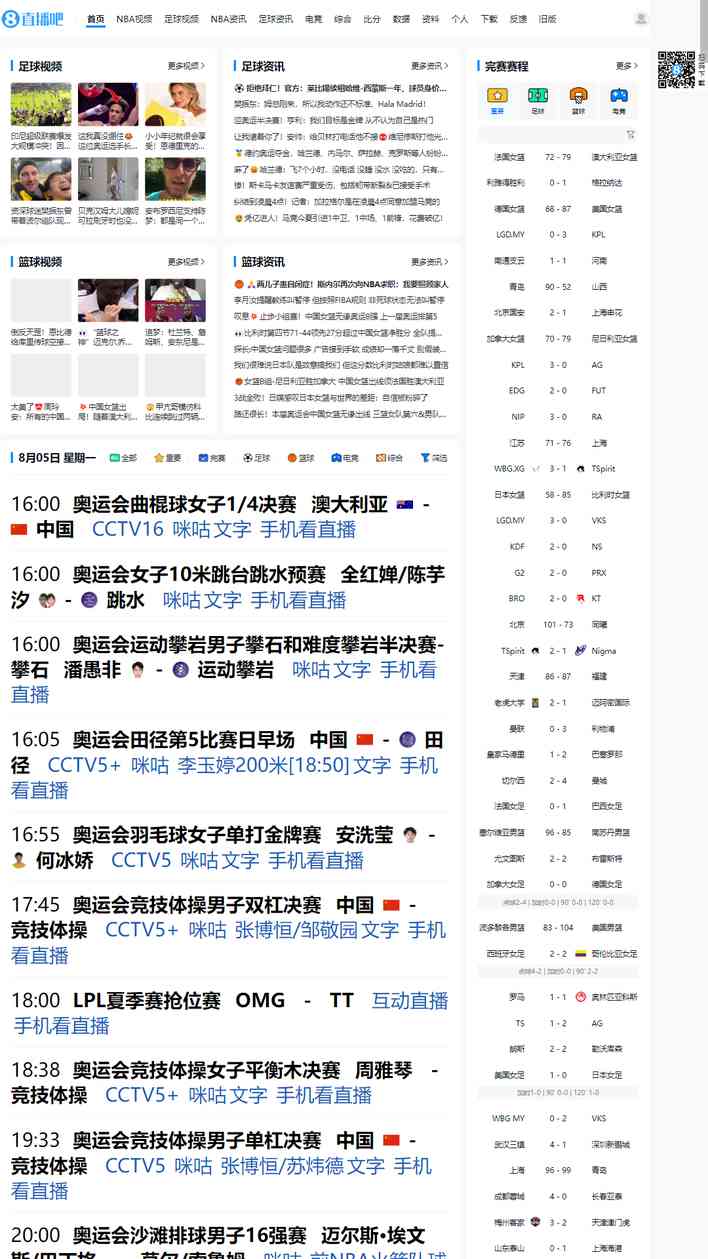Switch to the 足球资讯 nav tab
708x1259 pixels.
275,19
